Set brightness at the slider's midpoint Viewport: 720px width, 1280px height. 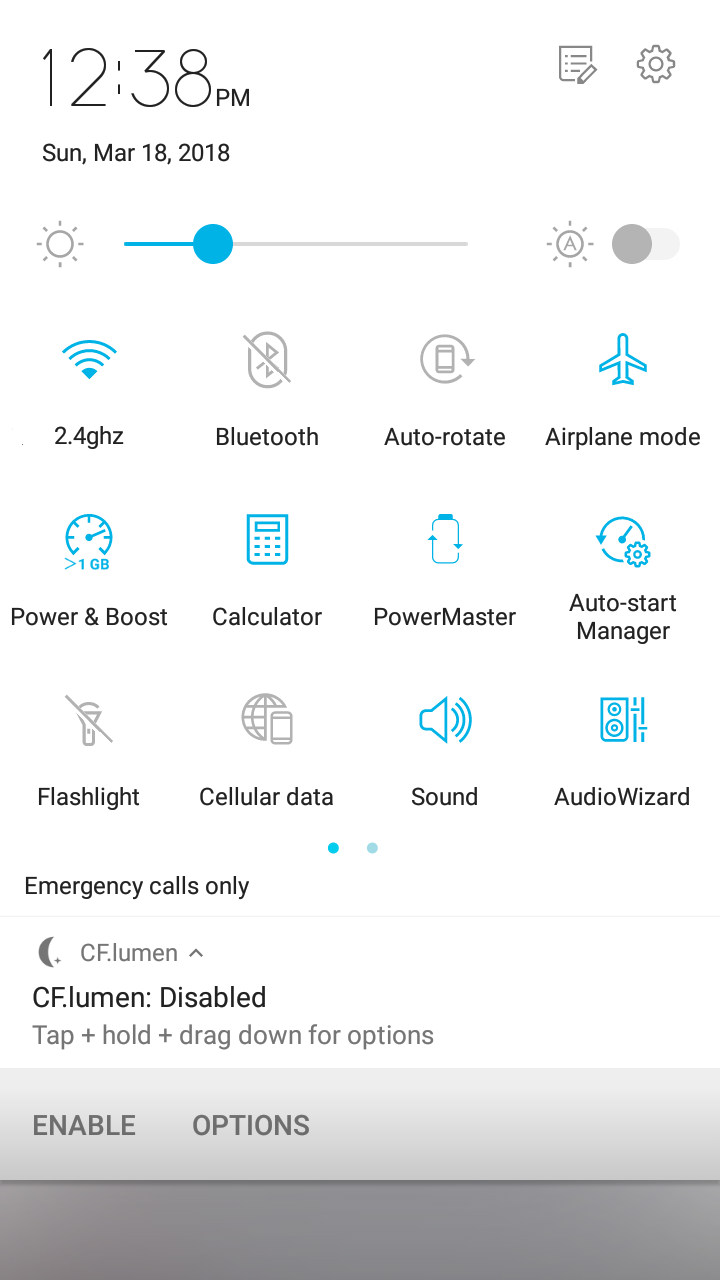[x=296, y=244]
